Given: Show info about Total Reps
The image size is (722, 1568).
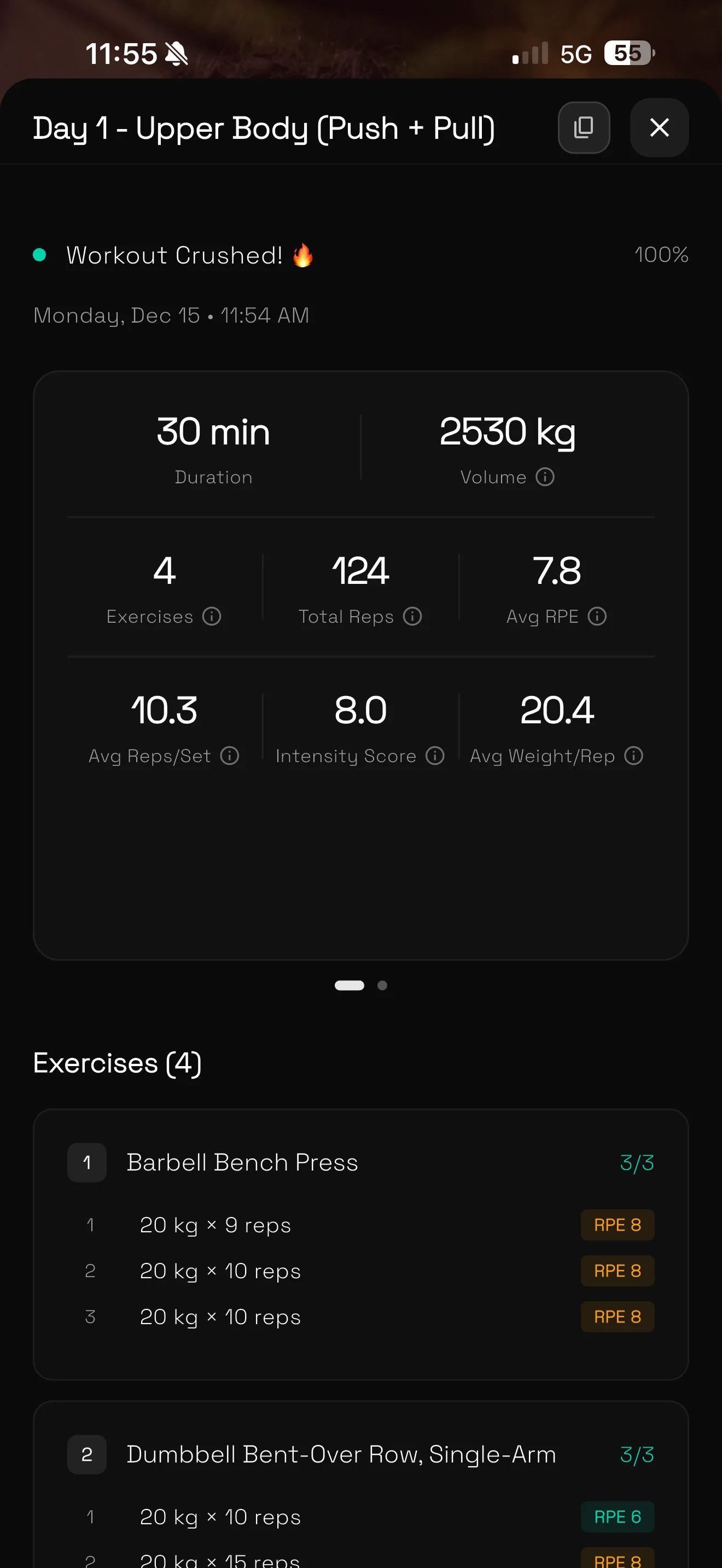Looking at the screenshot, I should click(413, 616).
